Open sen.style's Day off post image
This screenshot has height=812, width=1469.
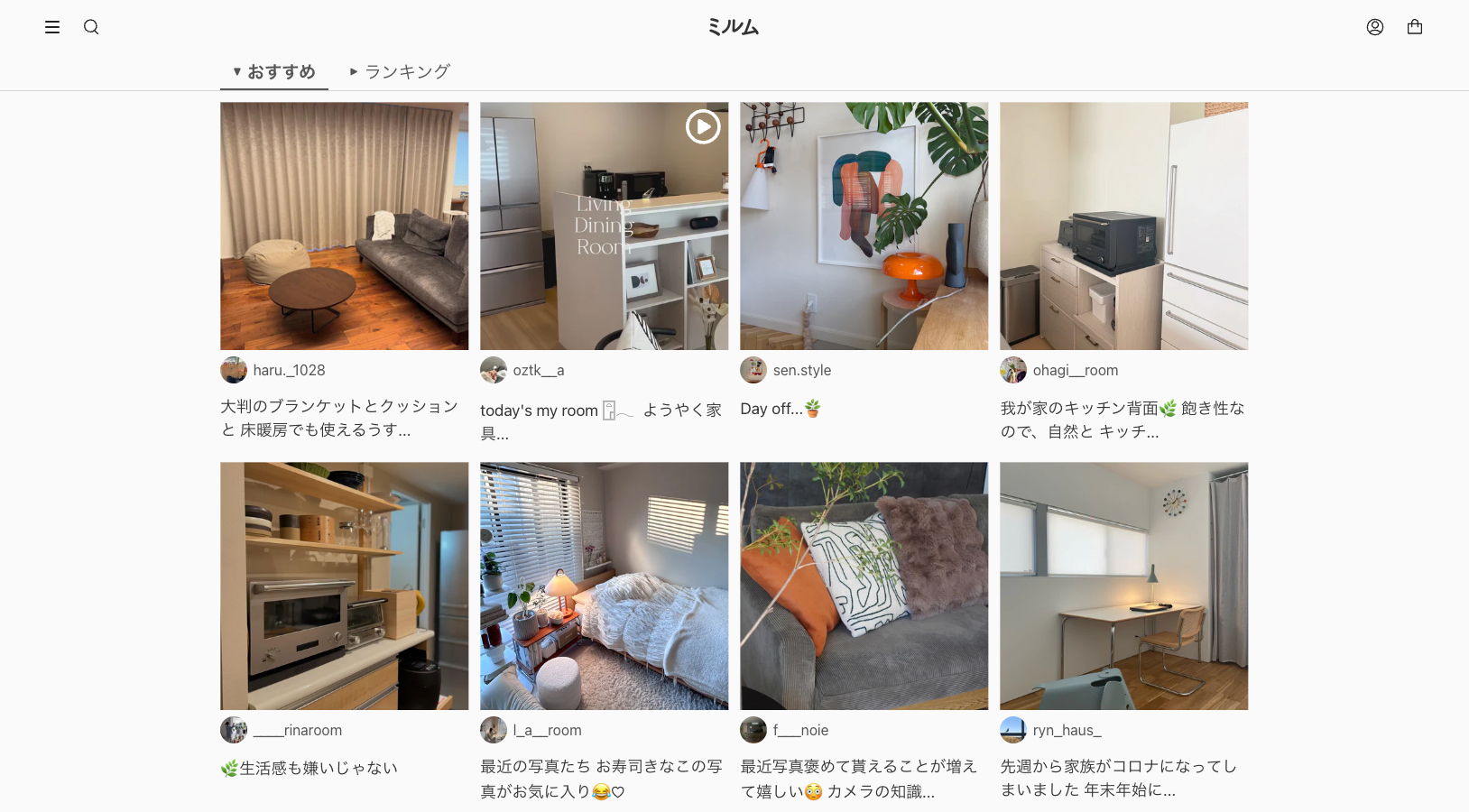click(x=864, y=226)
